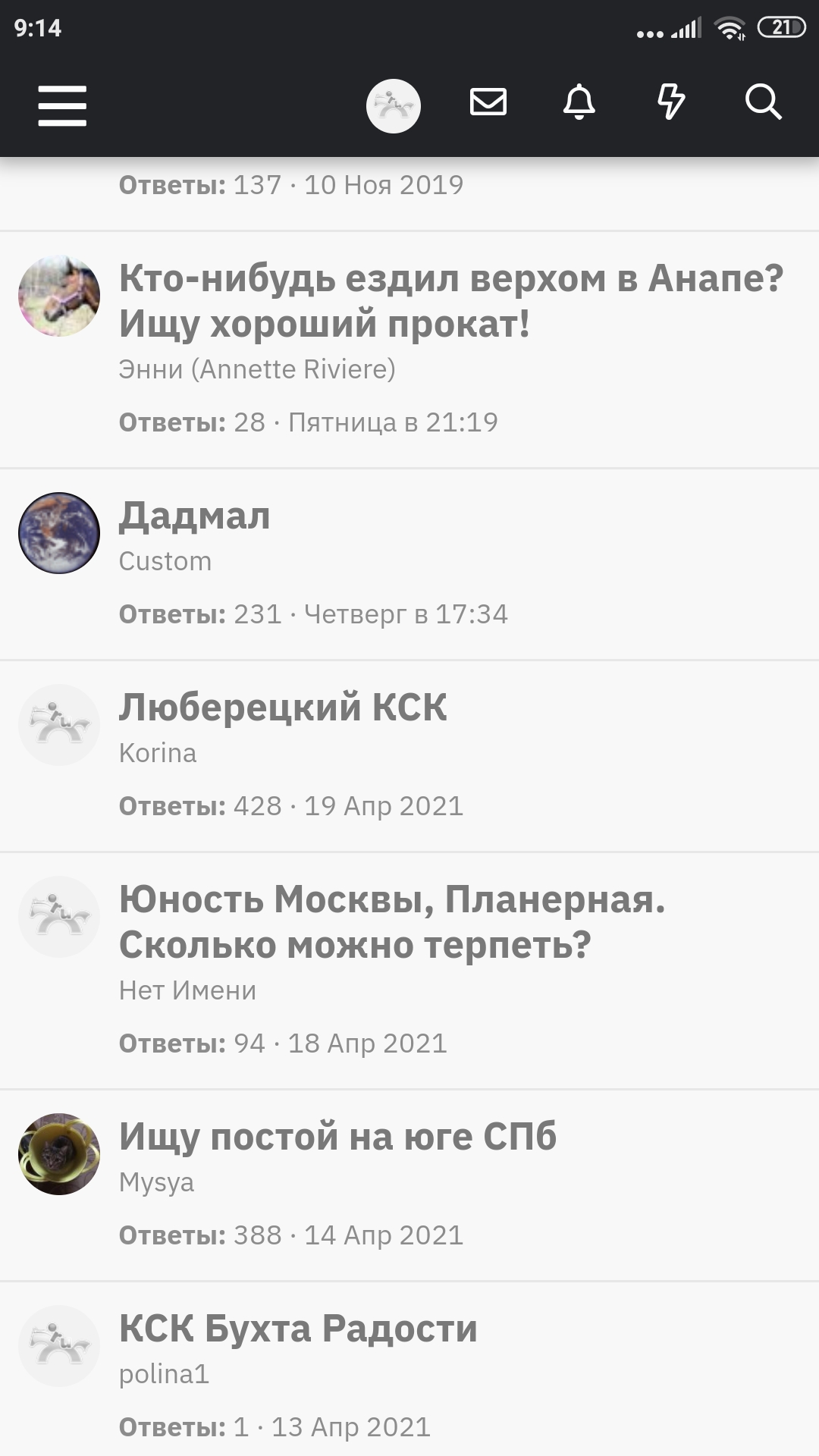Open the lightning bolt what's new feed
This screenshot has height=1456, width=819.
671,102
